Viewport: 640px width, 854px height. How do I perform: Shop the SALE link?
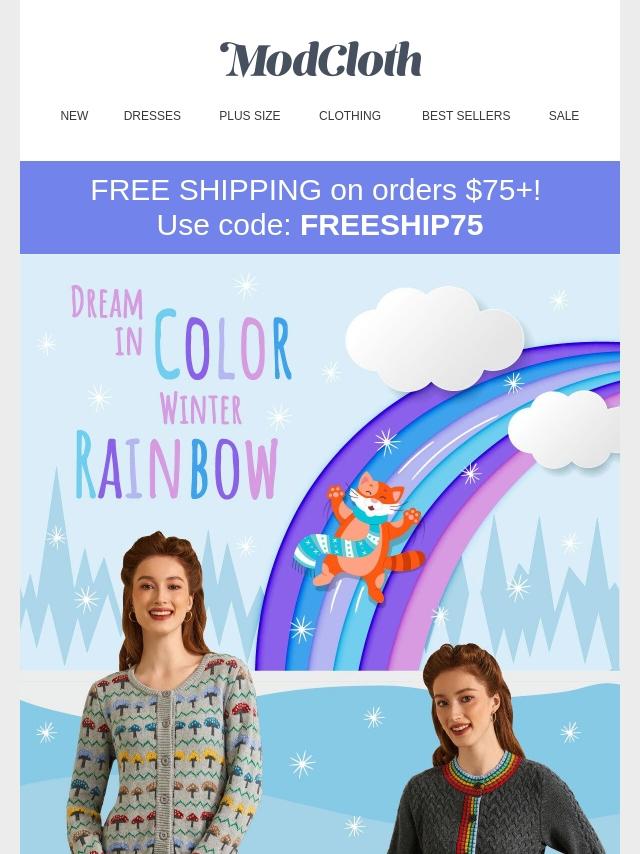563,116
